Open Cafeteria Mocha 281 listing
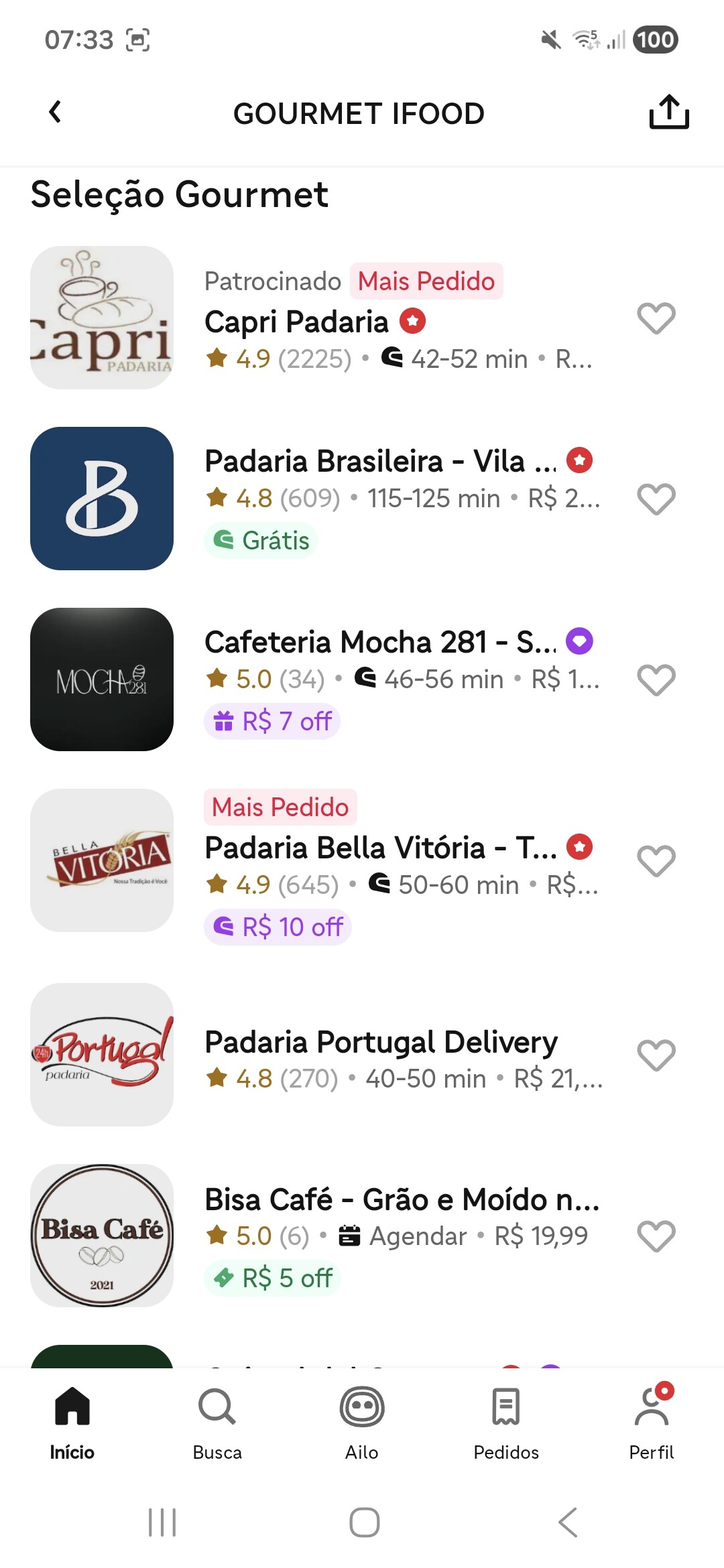This screenshot has height=1568, width=724. 380,643
